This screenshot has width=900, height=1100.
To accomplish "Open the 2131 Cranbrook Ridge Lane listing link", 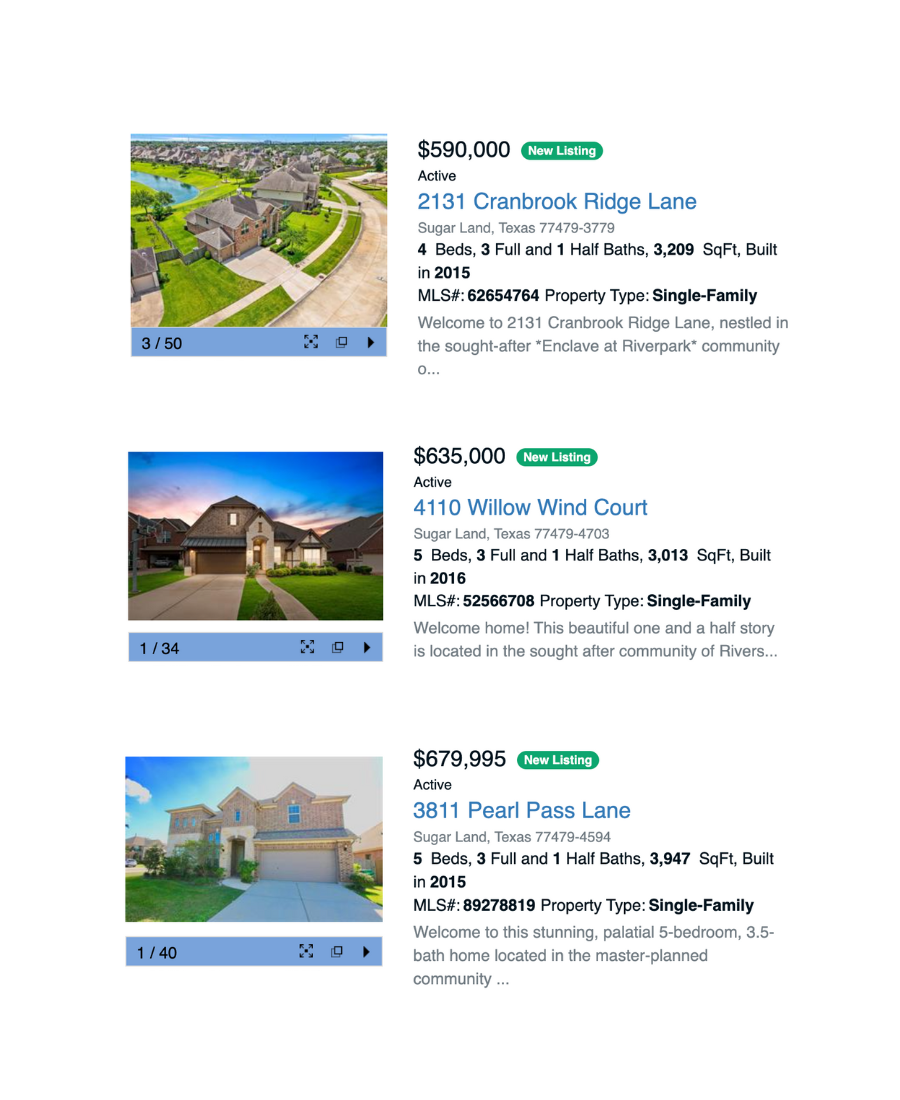I will pyautogui.click(x=557, y=202).
